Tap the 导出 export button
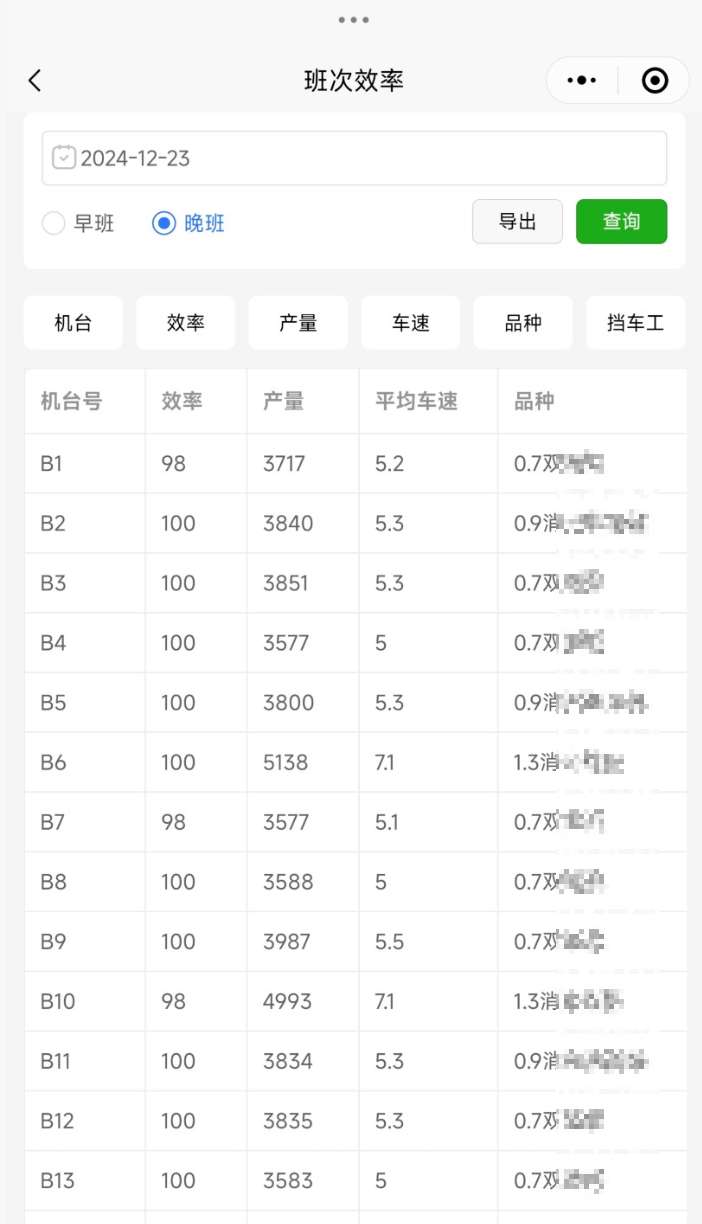This screenshot has width=702, height=1224. [517, 222]
